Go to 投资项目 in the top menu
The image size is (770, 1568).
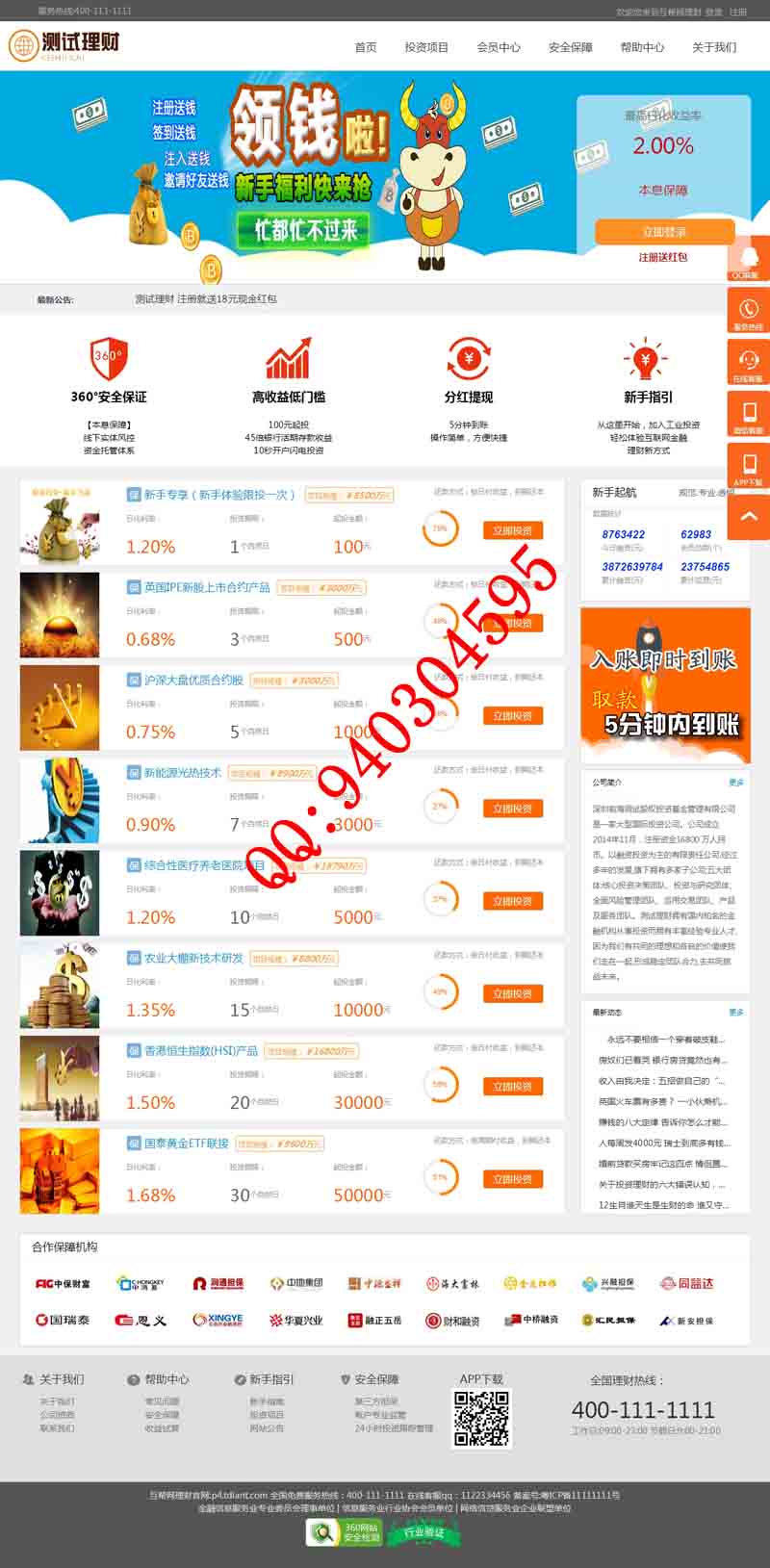(426, 47)
